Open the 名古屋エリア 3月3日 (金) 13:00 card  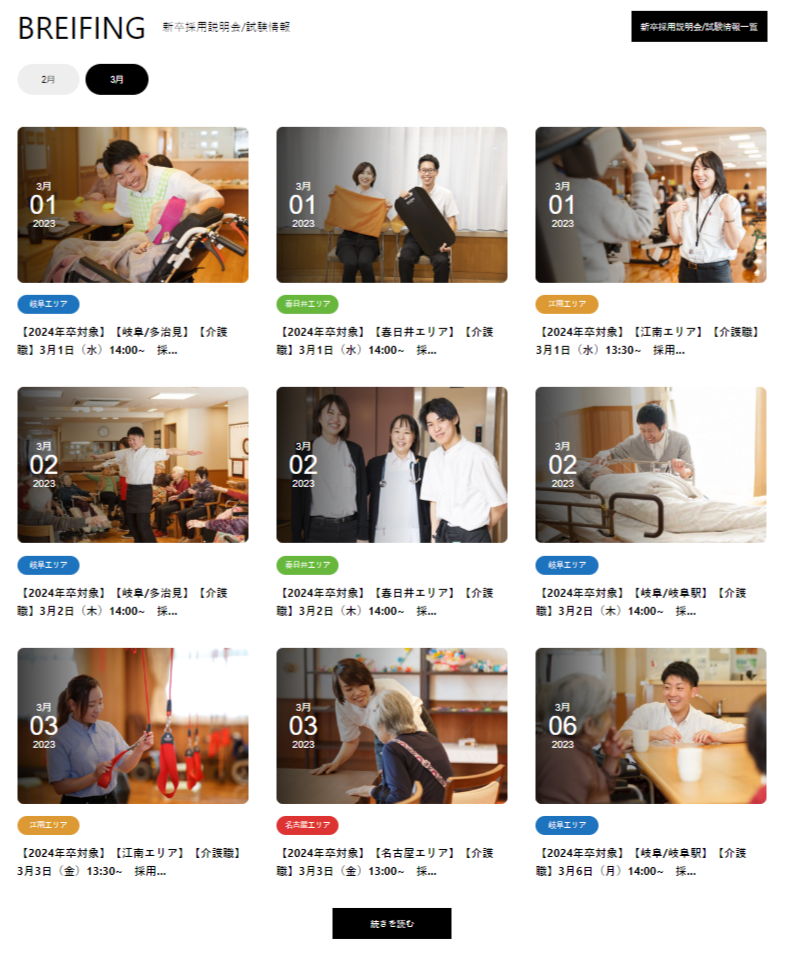[391, 726]
